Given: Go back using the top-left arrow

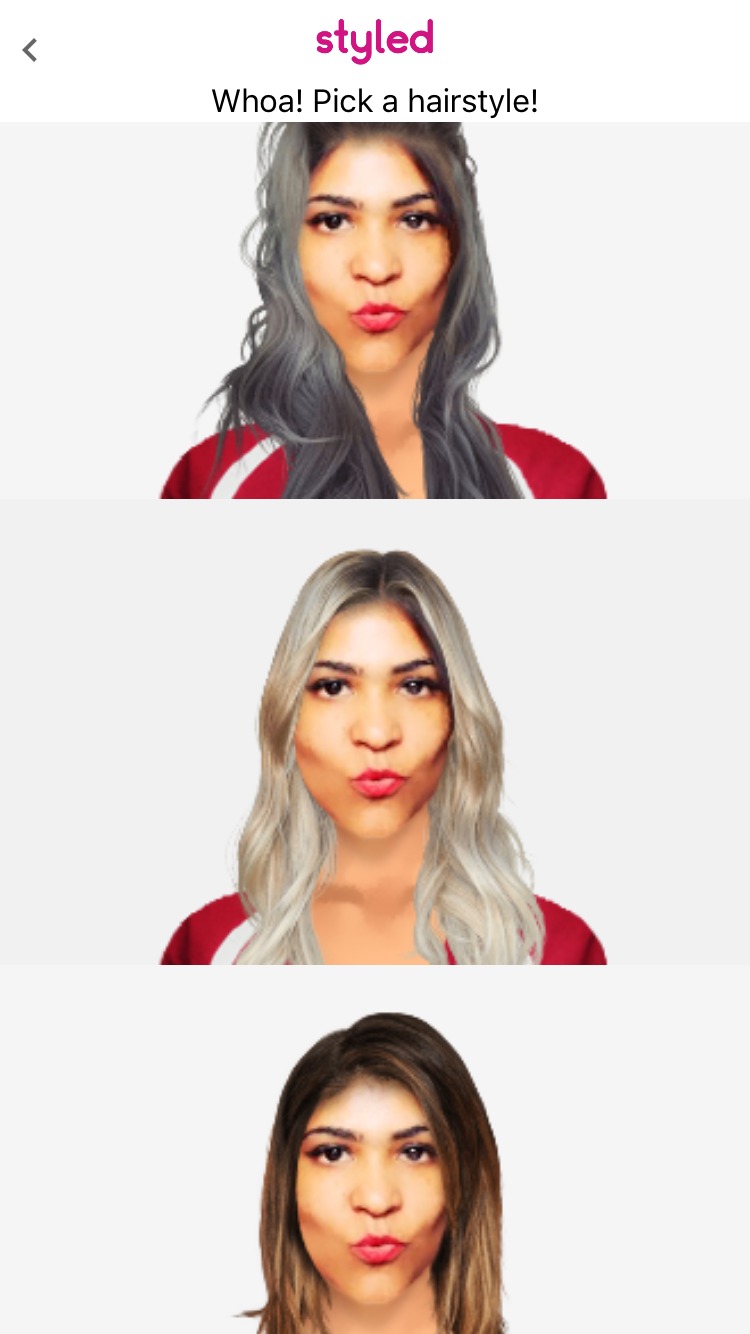Looking at the screenshot, I should click(30, 49).
